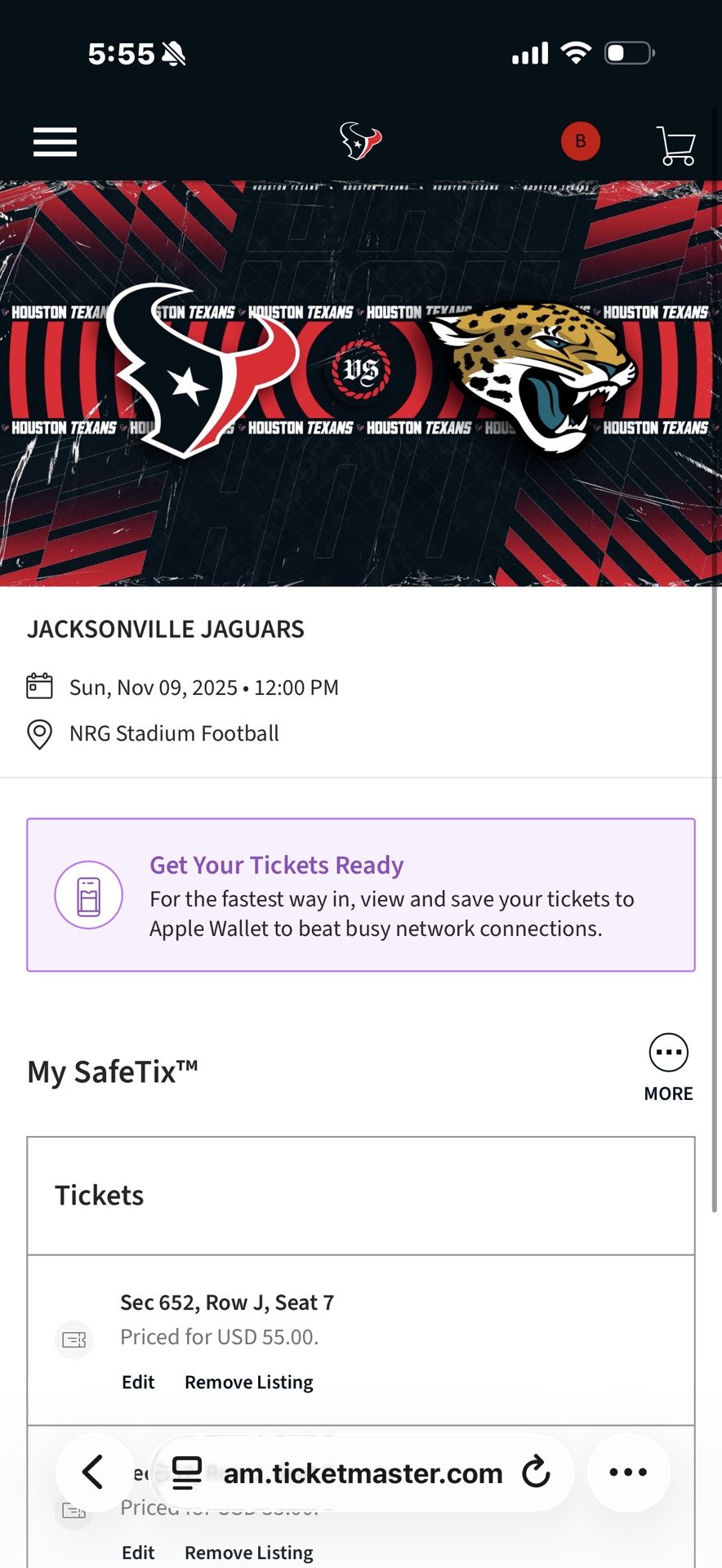Tap the ticket stub icon next to Sec 652 listing
Image resolution: width=722 pixels, height=1568 pixels.
coord(74,1340)
